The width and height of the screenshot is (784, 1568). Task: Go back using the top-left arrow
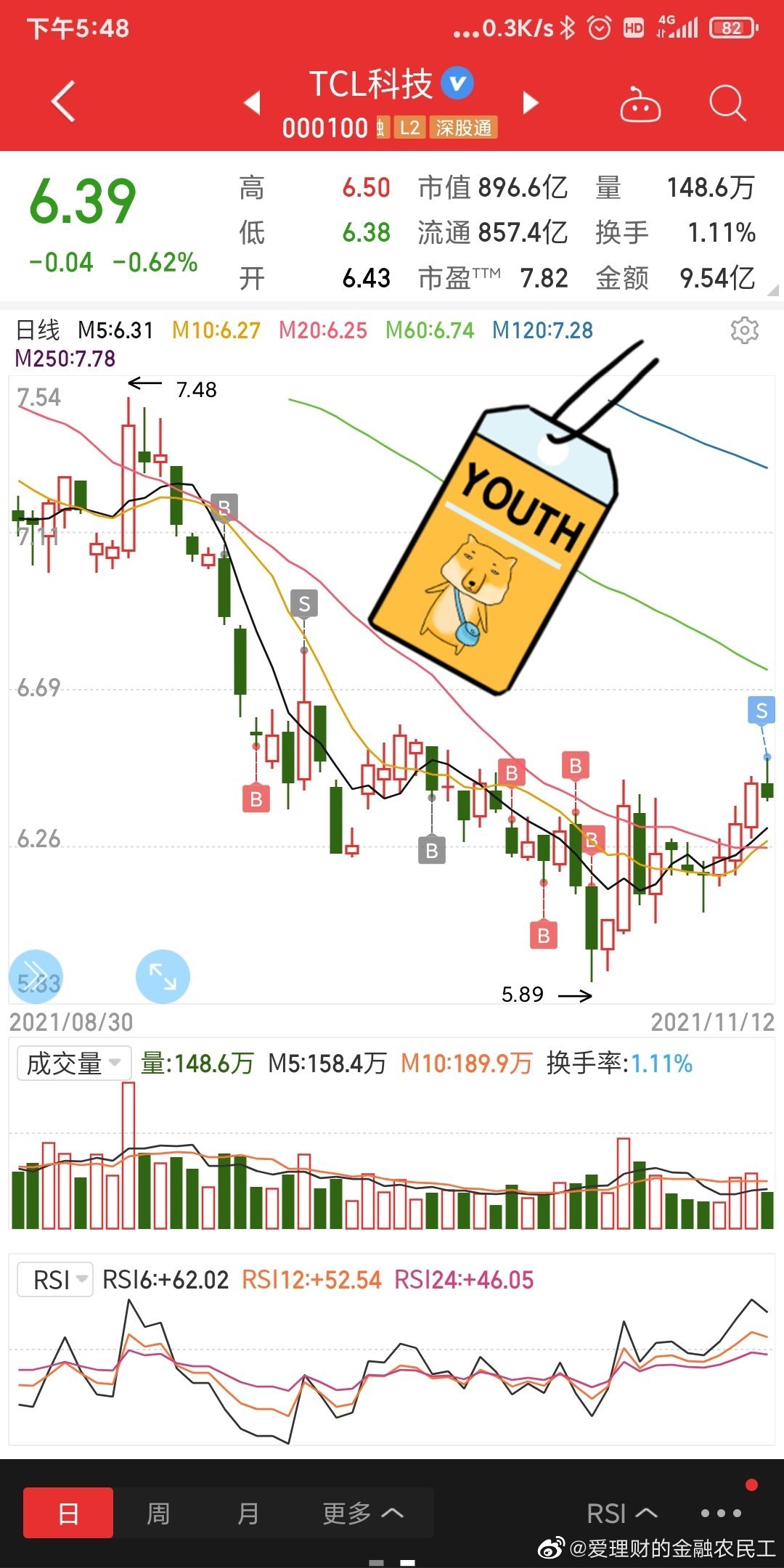coord(64,102)
